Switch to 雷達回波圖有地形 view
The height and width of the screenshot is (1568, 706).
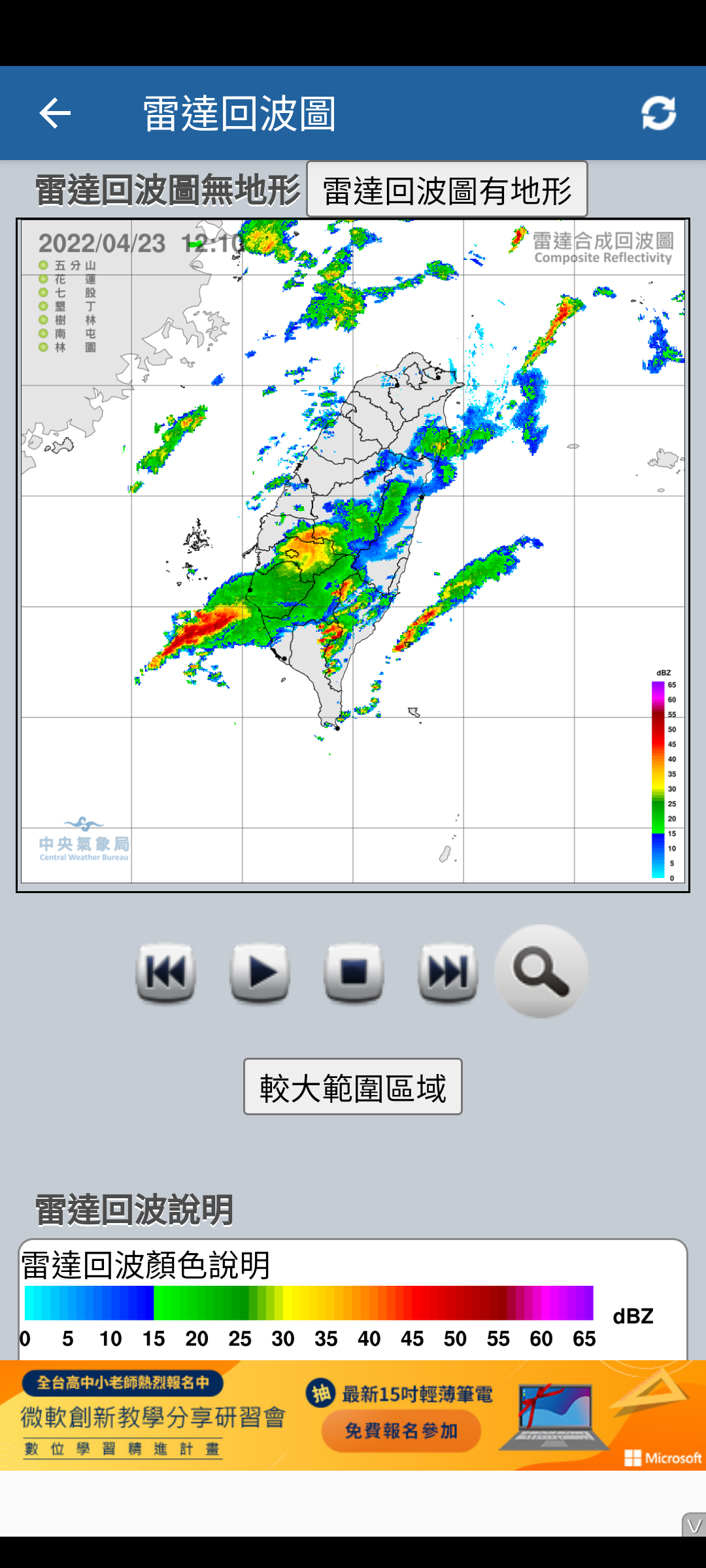447,189
